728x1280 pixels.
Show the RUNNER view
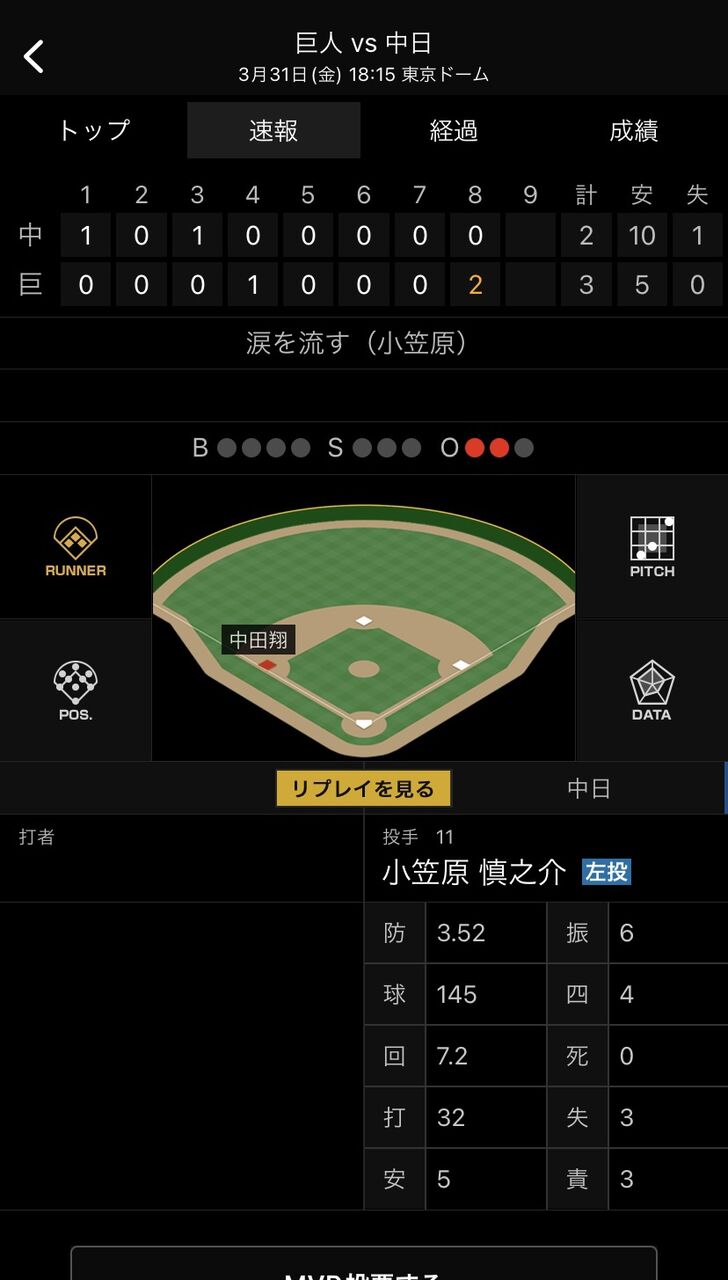coord(75,547)
